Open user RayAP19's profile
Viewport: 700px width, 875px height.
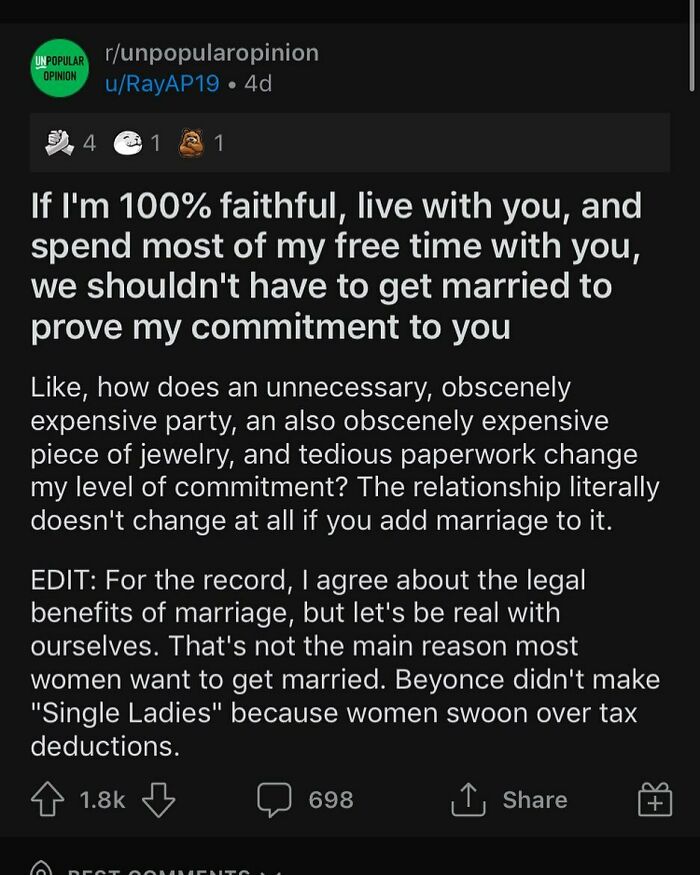tap(161, 84)
